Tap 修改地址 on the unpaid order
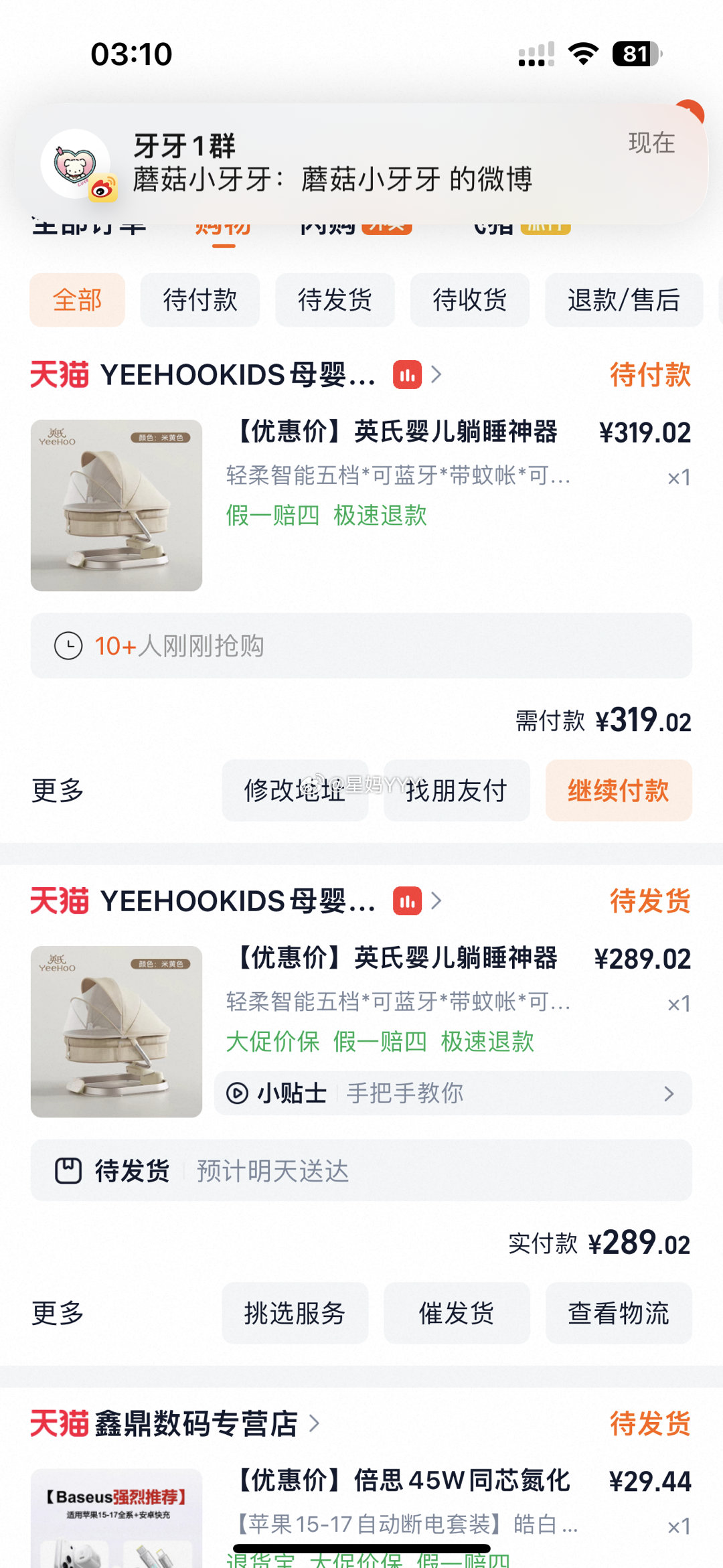 [x=295, y=791]
